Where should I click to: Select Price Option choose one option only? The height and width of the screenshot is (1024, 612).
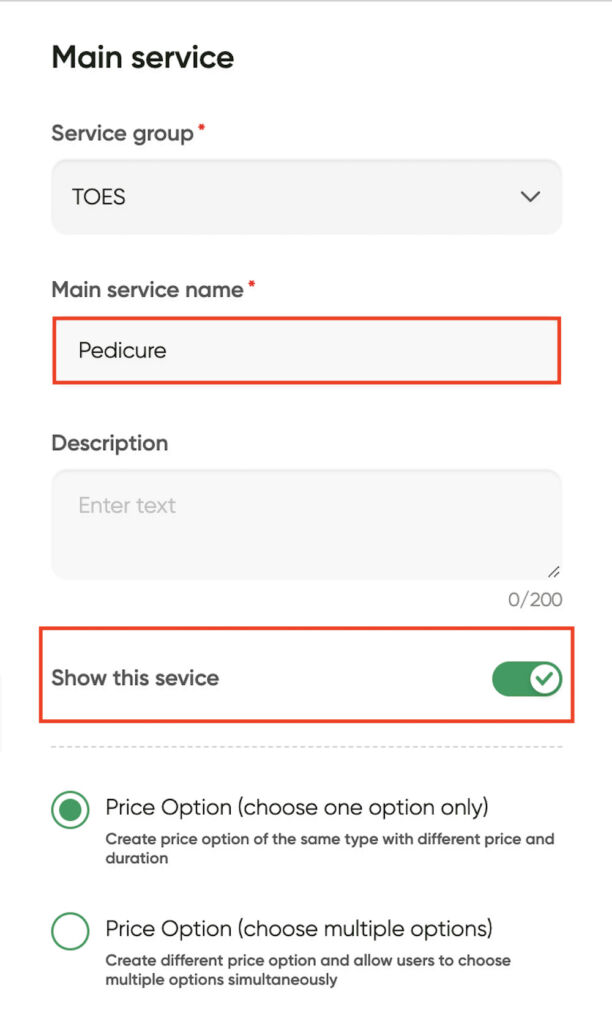(70, 810)
